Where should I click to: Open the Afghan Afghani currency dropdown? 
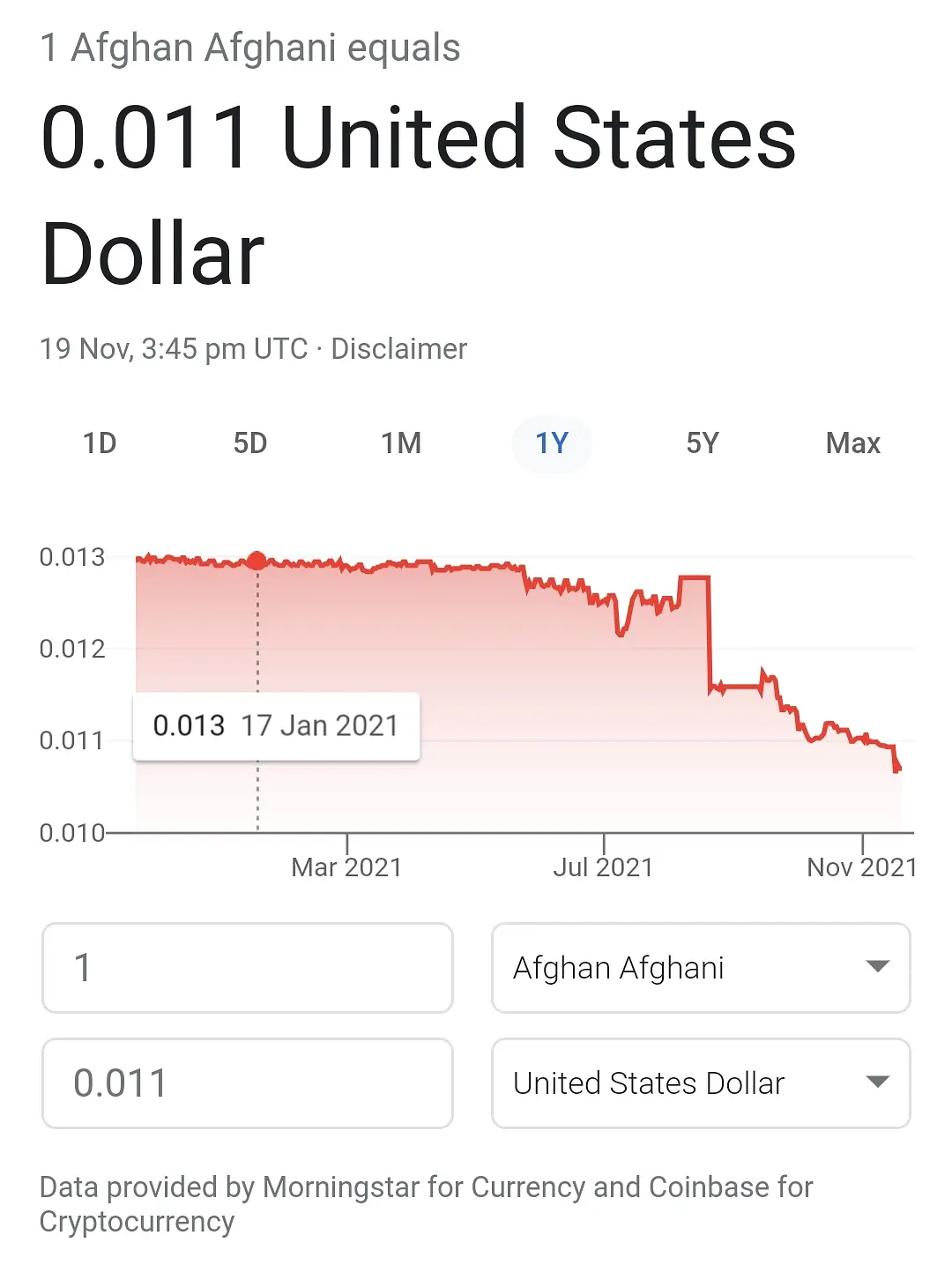(x=701, y=968)
